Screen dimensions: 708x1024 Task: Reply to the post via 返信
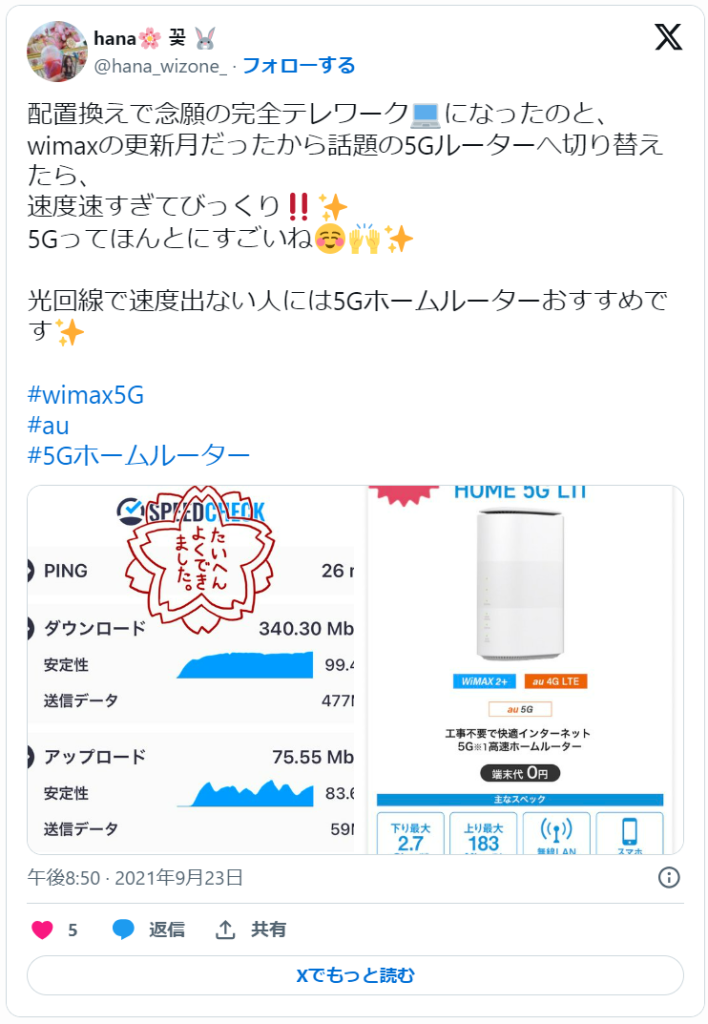click(x=149, y=930)
